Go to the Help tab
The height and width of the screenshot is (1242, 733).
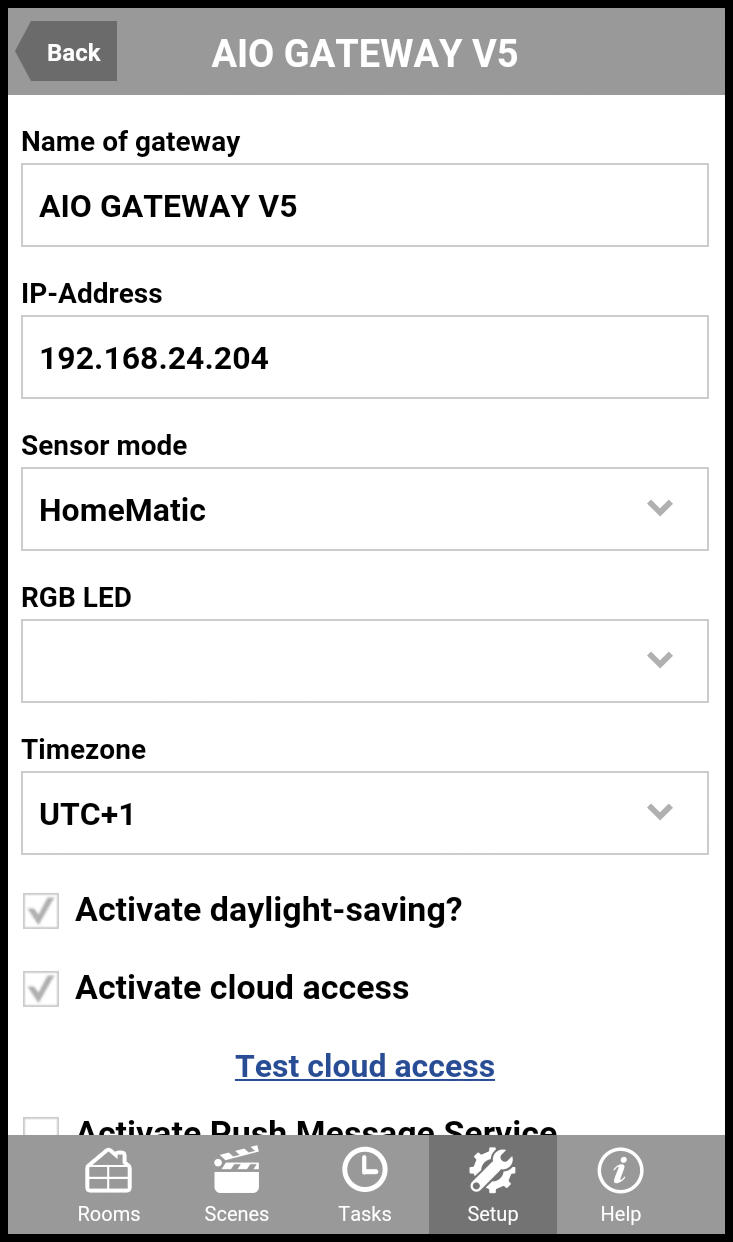[x=620, y=1187]
